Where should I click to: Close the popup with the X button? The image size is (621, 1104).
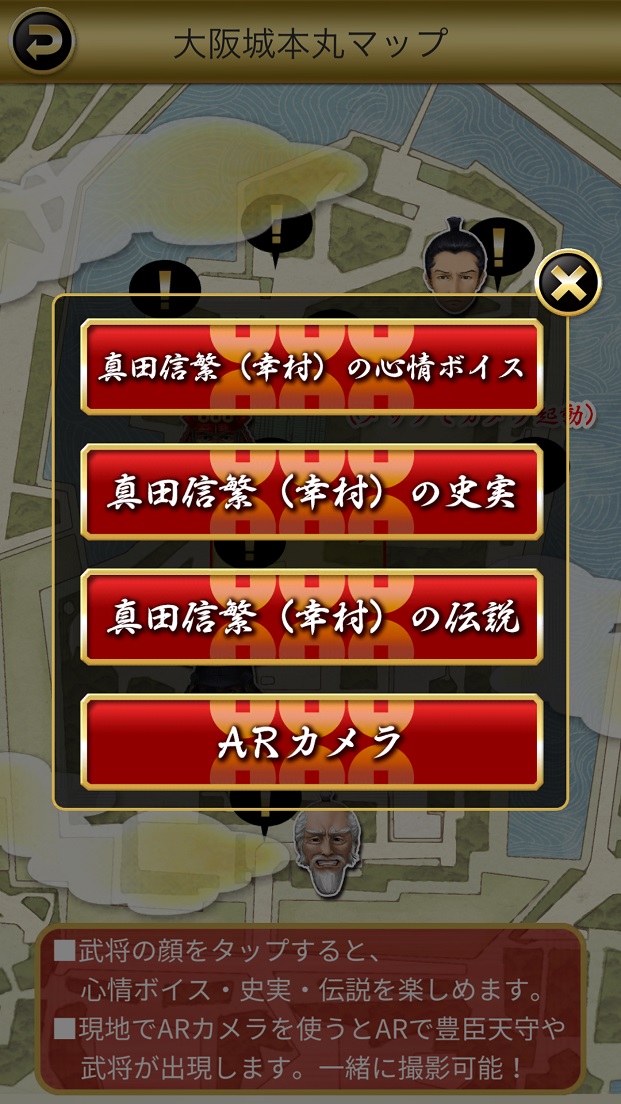coord(568,283)
